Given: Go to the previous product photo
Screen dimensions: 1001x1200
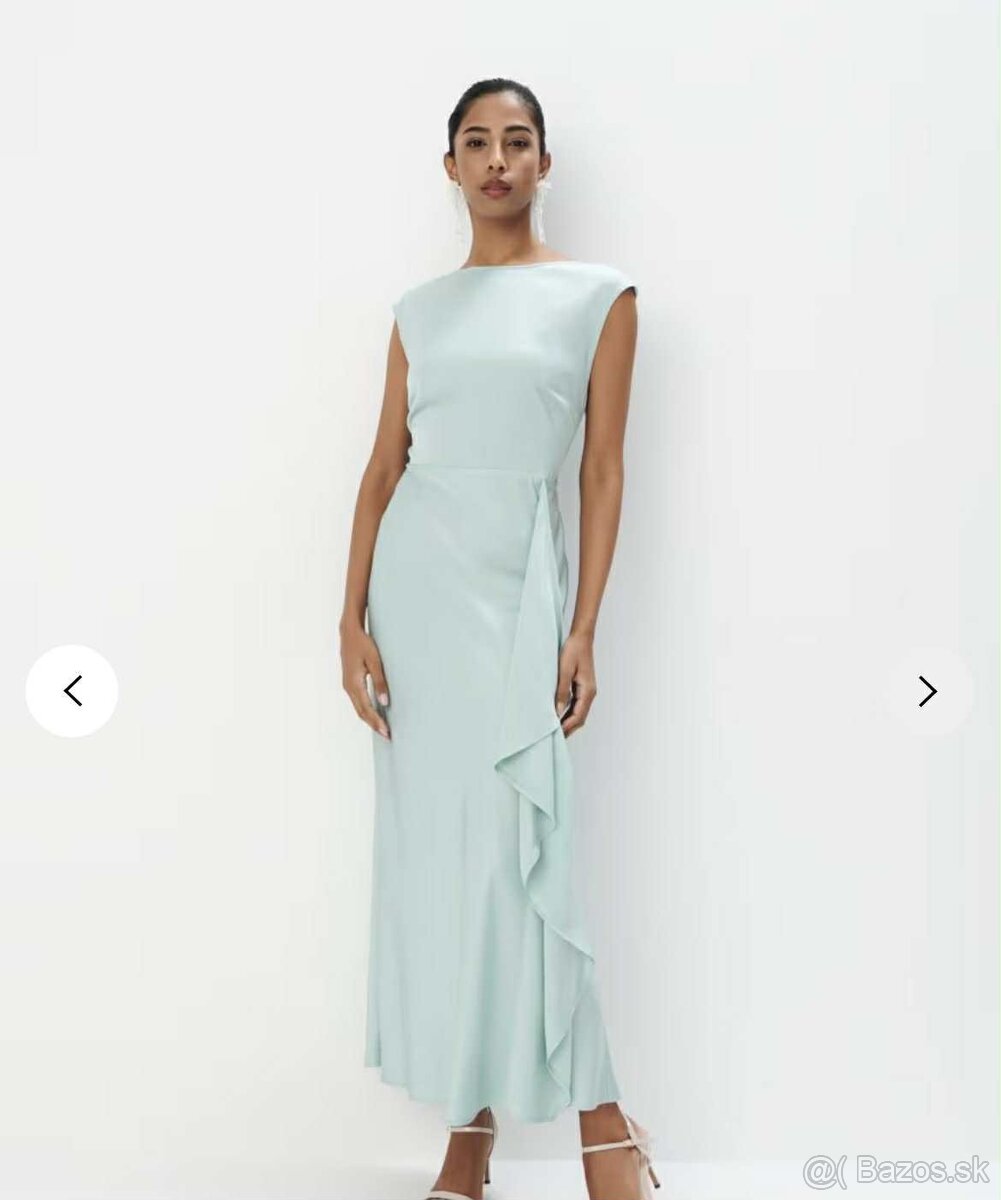Looking at the screenshot, I should point(72,691).
